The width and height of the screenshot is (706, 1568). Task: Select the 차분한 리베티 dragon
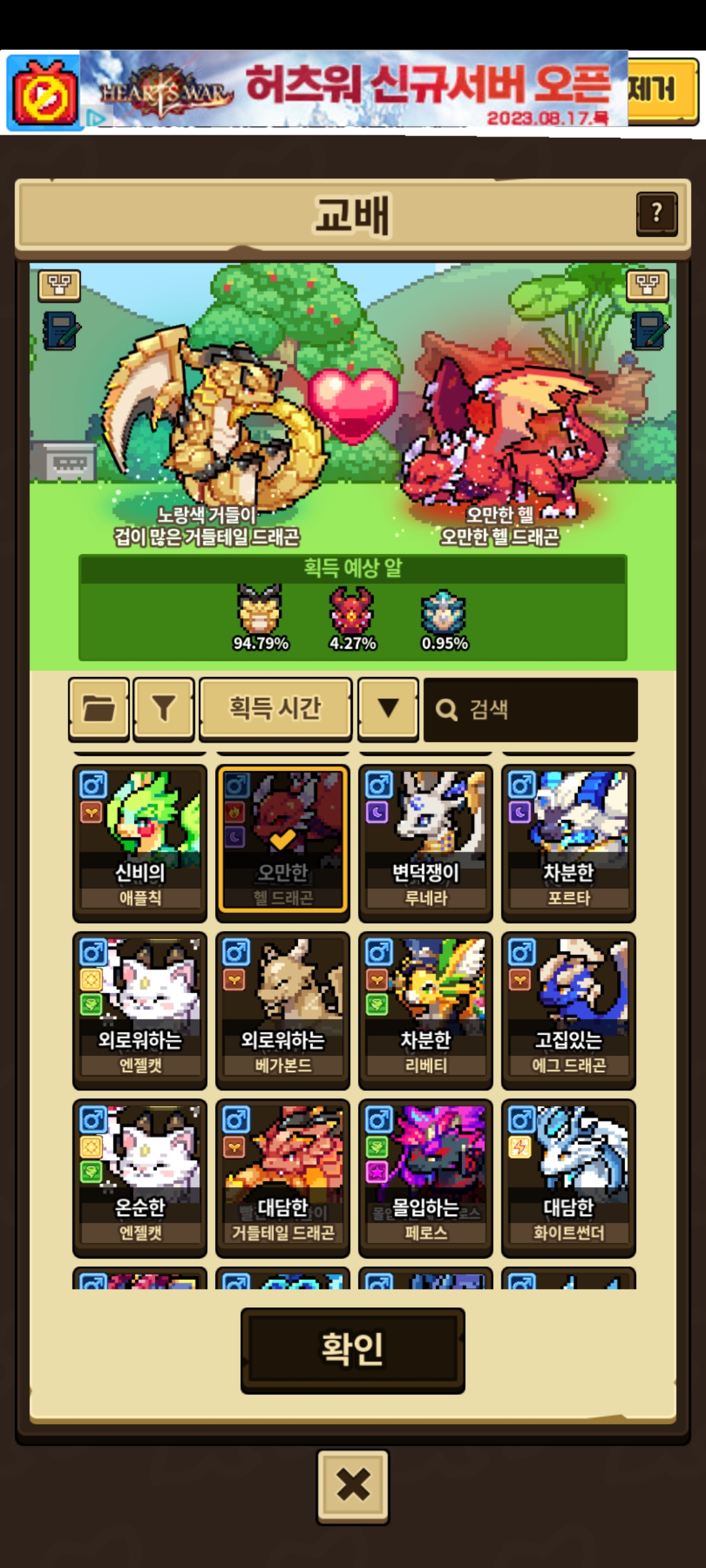tap(426, 1010)
